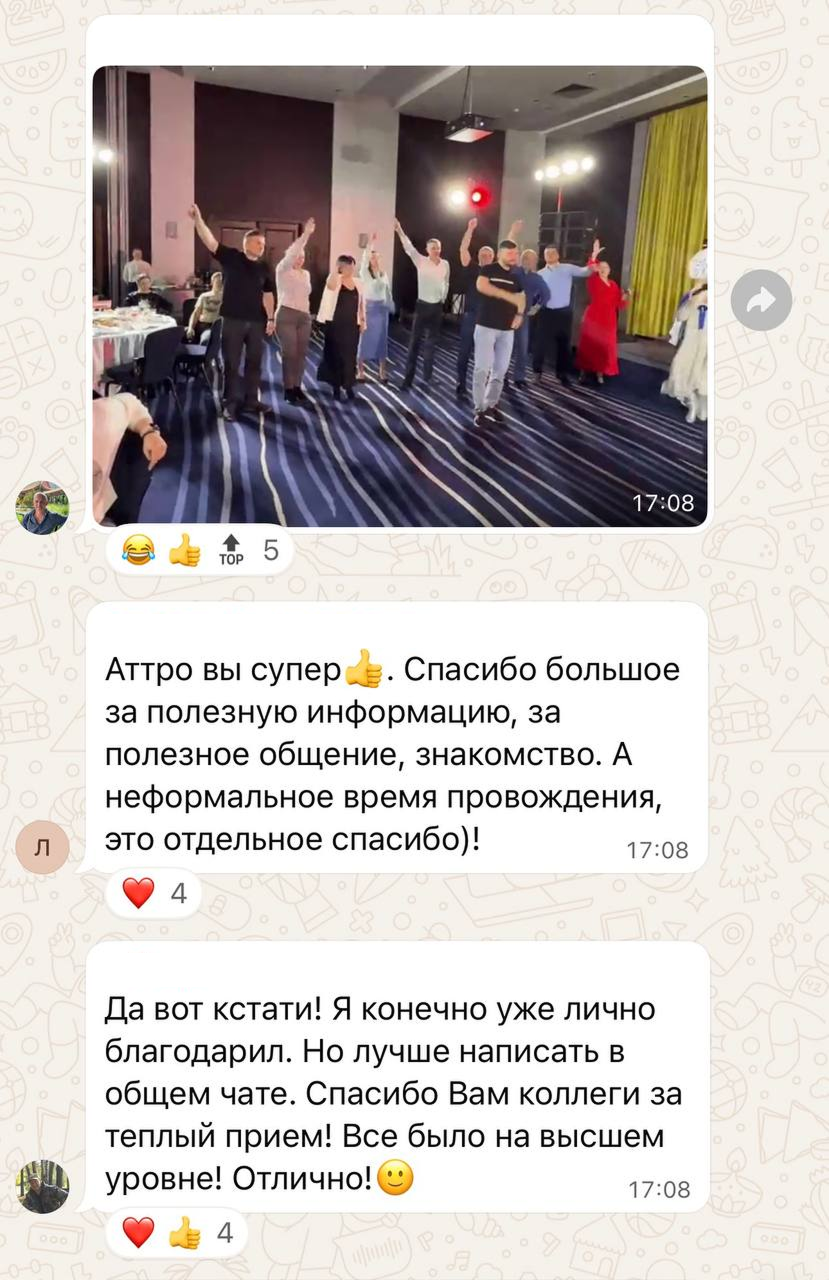Image resolution: width=829 pixels, height=1280 pixels.
Task: Open the profile with the Л avatar
Action: click(42, 848)
